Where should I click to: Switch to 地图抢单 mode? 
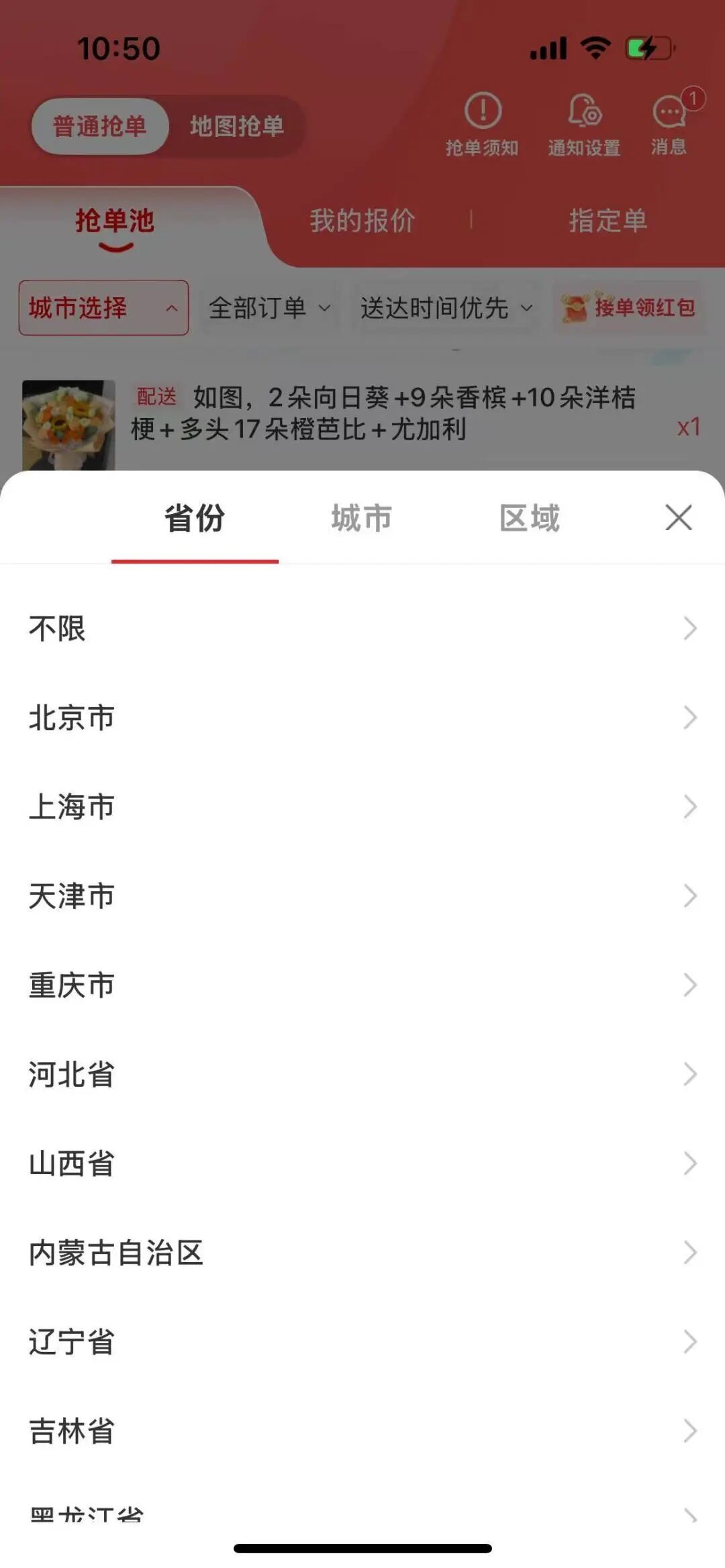[x=236, y=126]
